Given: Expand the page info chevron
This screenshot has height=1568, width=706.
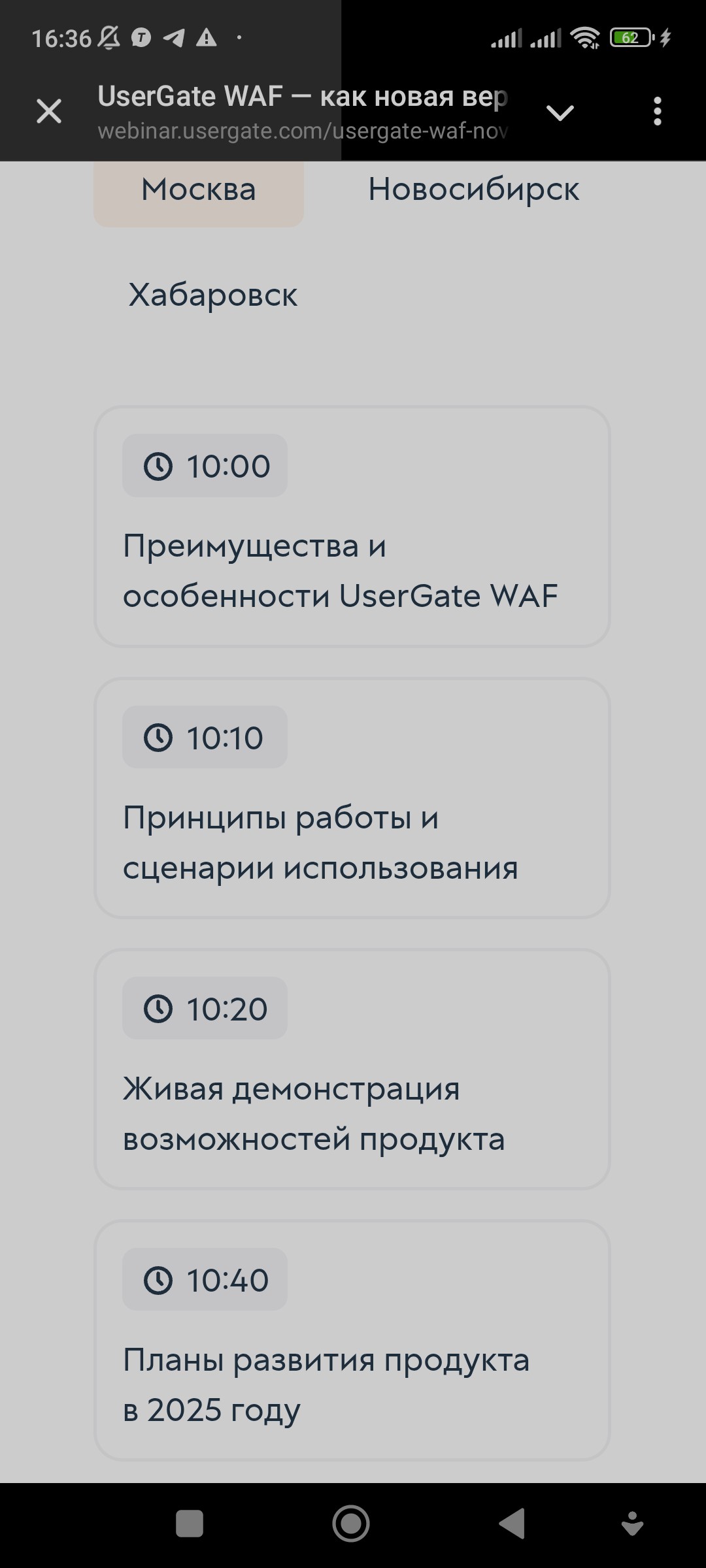Looking at the screenshot, I should 560,113.
